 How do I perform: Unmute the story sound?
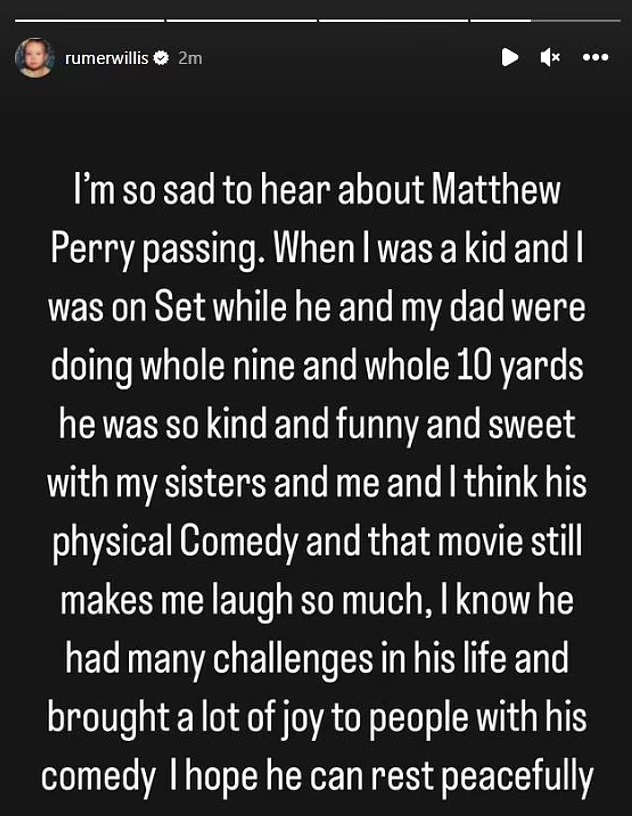coord(551,58)
